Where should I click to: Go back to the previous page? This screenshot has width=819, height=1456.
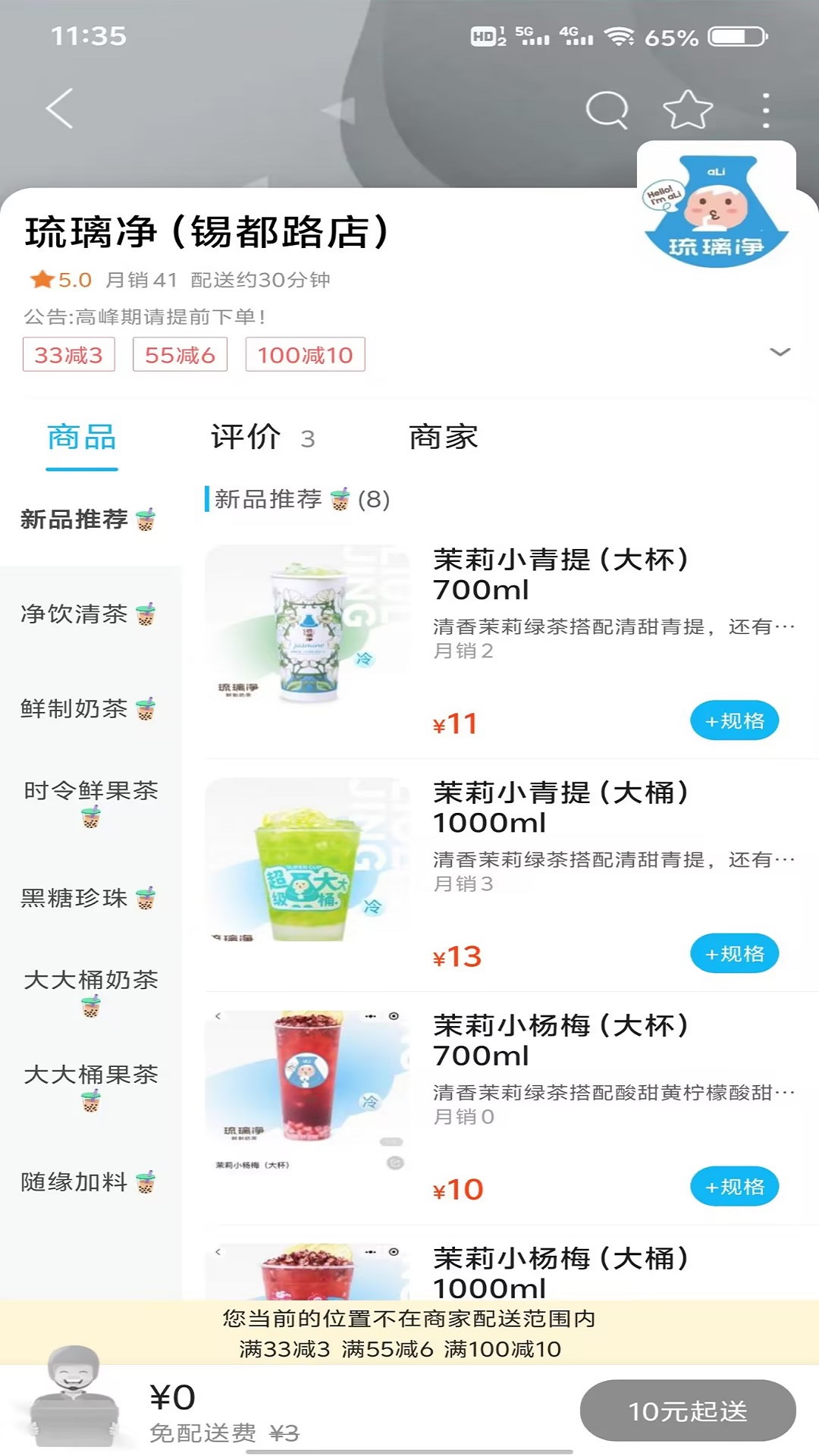click(61, 108)
